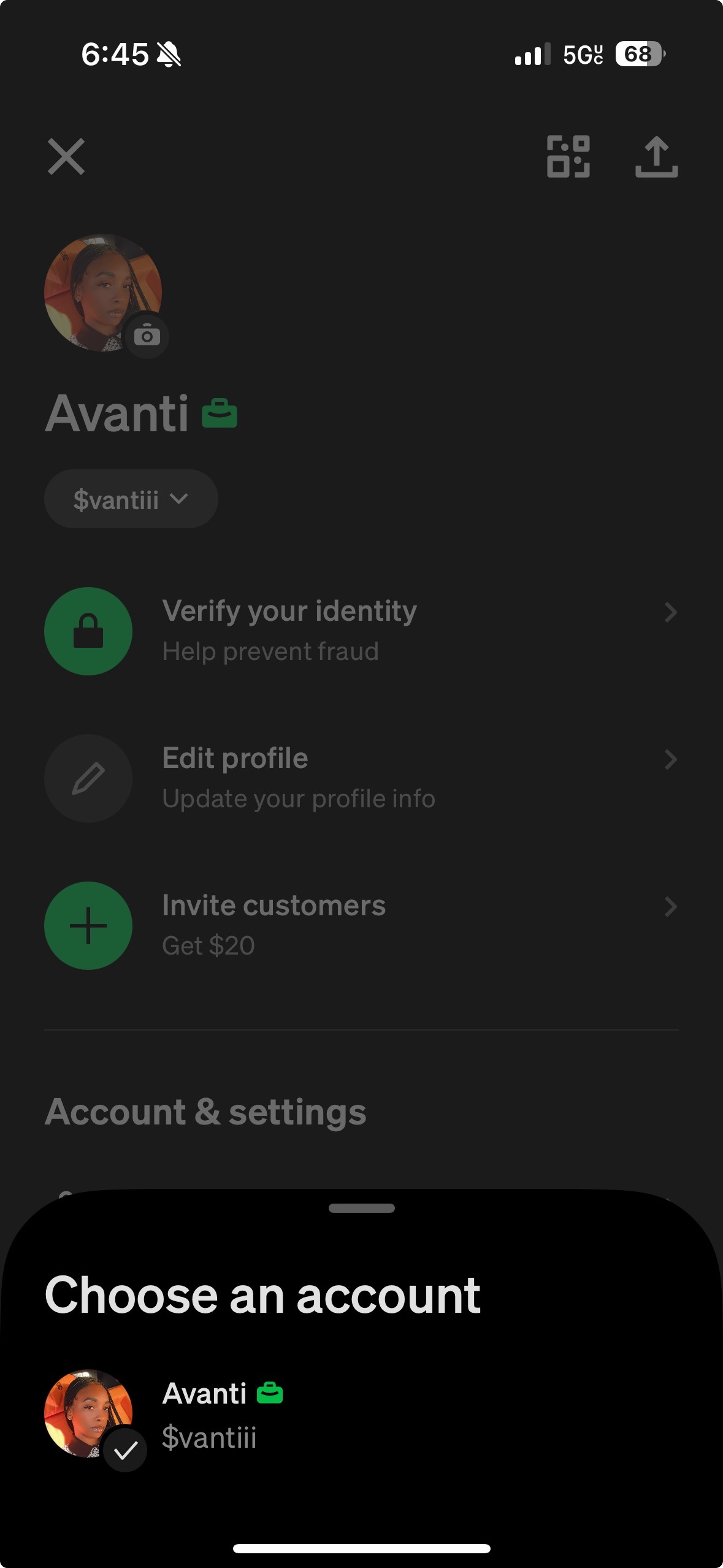This screenshot has height=1568, width=723.
Task: Expand the $vantiii cashtag dropdown
Action: [x=131, y=499]
